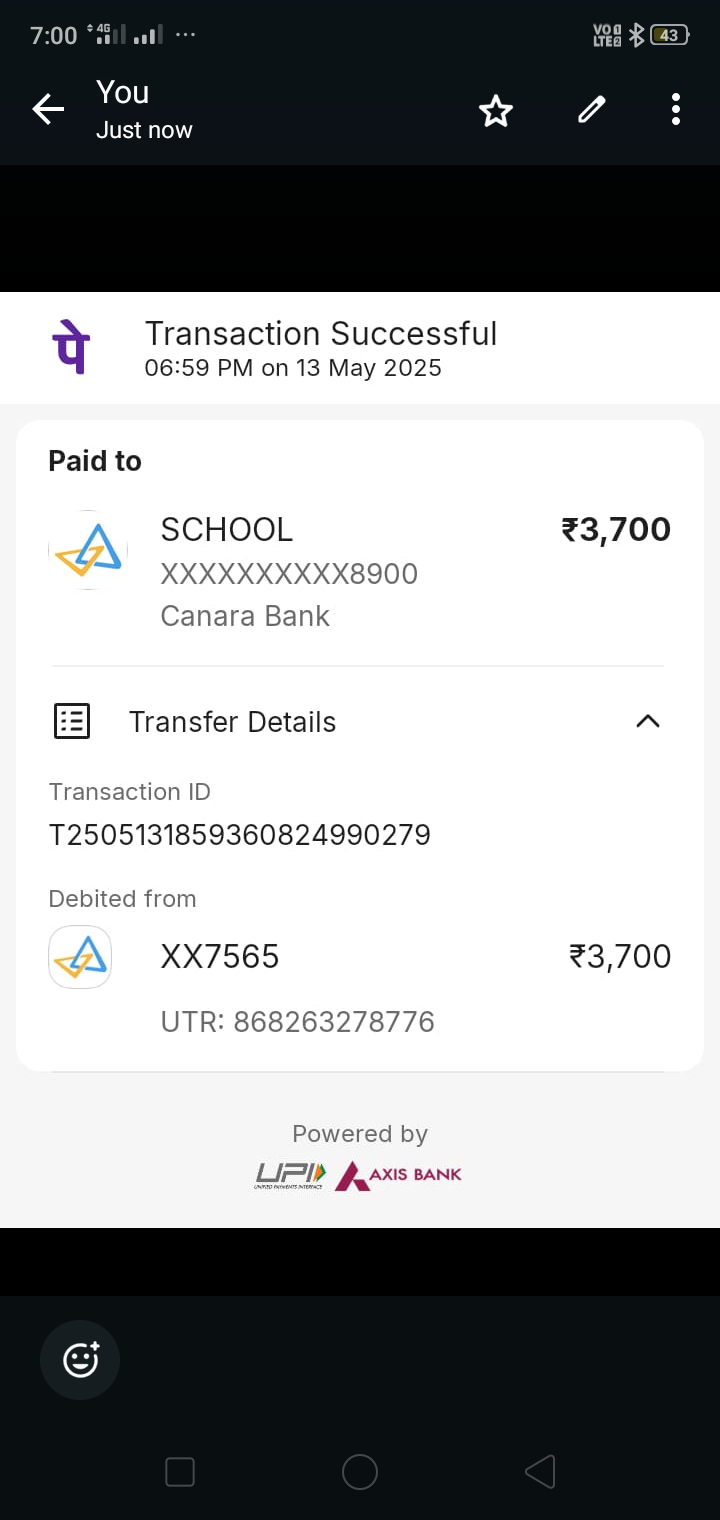Screen dimensions: 720x1520
Task: Open the three-dot overflow menu
Action: pyautogui.click(x=676, y=109)
